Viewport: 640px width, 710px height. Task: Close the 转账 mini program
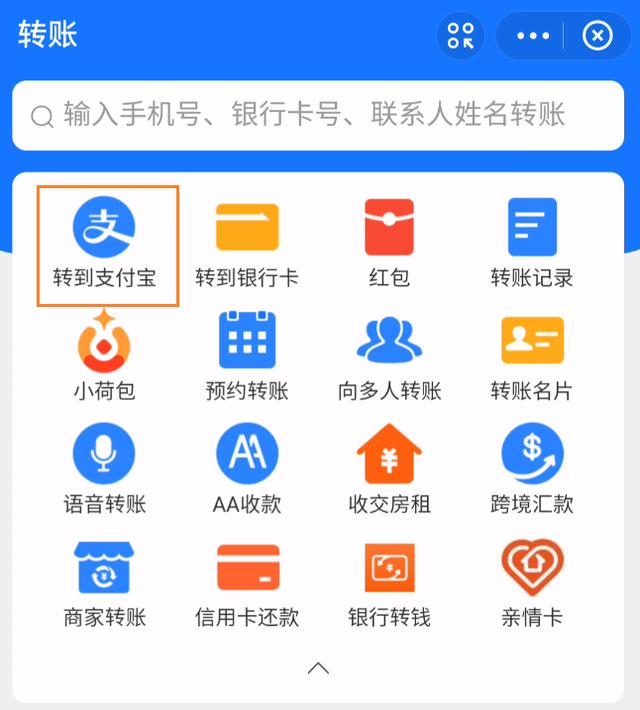[597, 37]
